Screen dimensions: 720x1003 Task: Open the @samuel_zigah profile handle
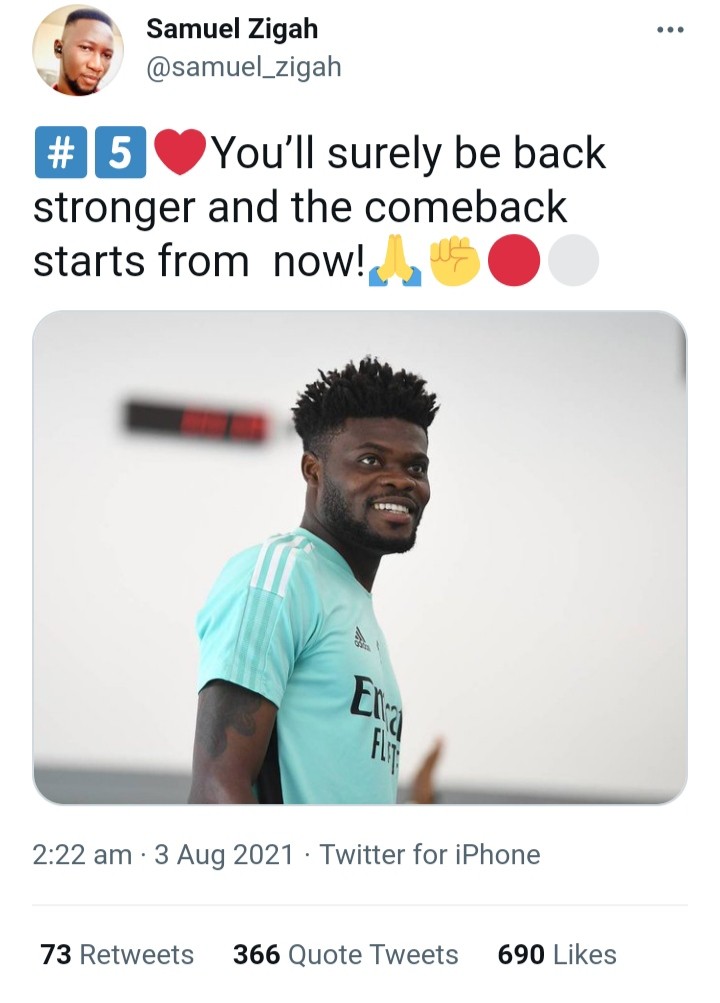(x=243, y=67)
